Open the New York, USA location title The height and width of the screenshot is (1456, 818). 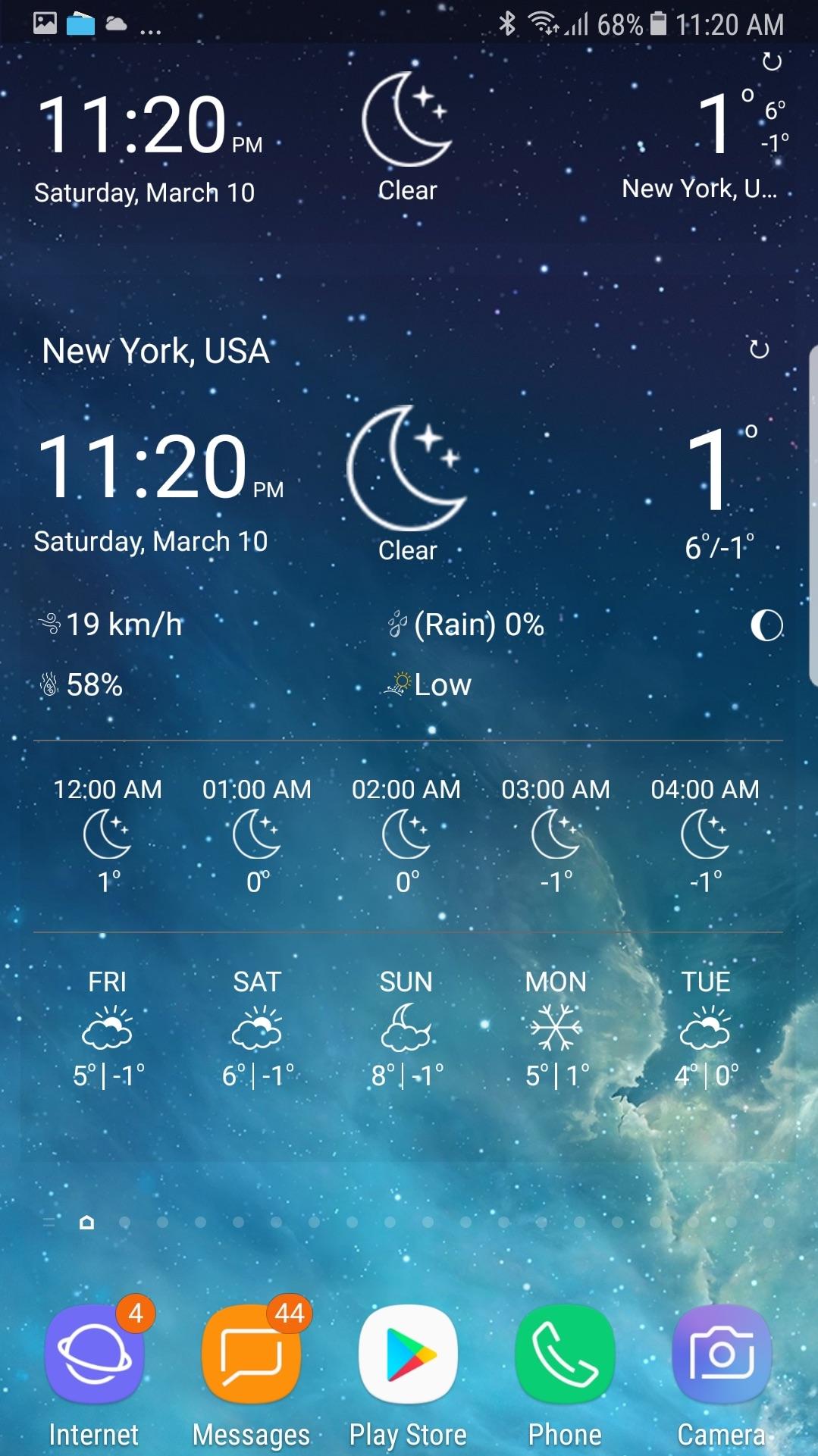click(x=155, y=351)
